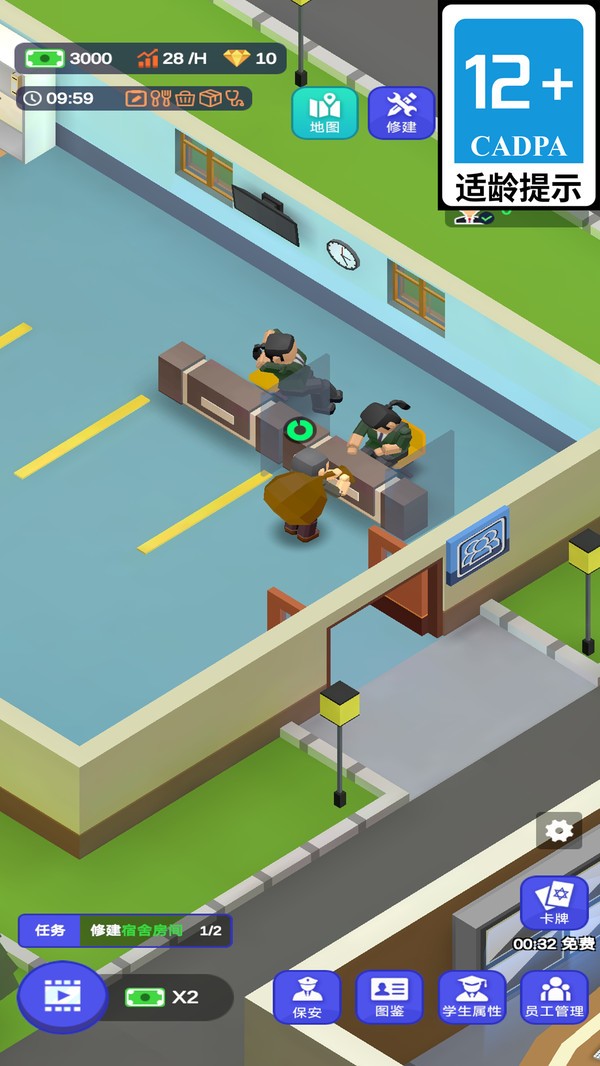Open the cash balance 3000 bar
This screenshot has width=600, height=1066.
[x=70, y=58]
